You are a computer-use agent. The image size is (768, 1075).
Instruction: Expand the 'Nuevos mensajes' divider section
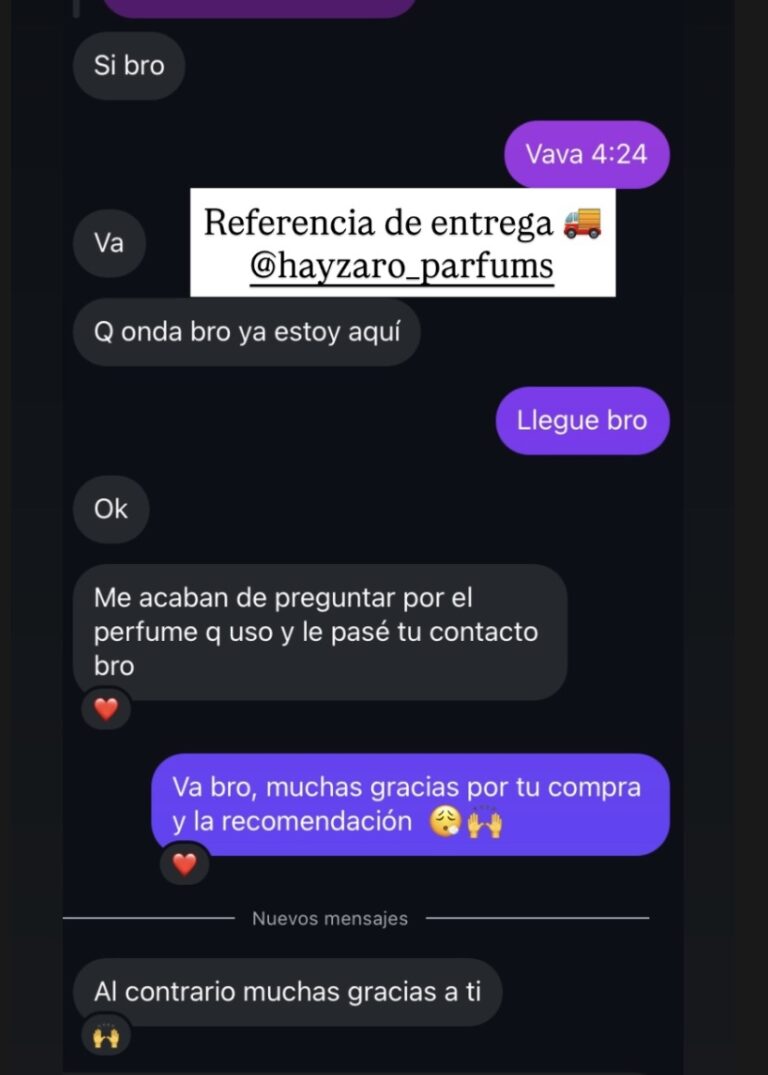(330, 918)
